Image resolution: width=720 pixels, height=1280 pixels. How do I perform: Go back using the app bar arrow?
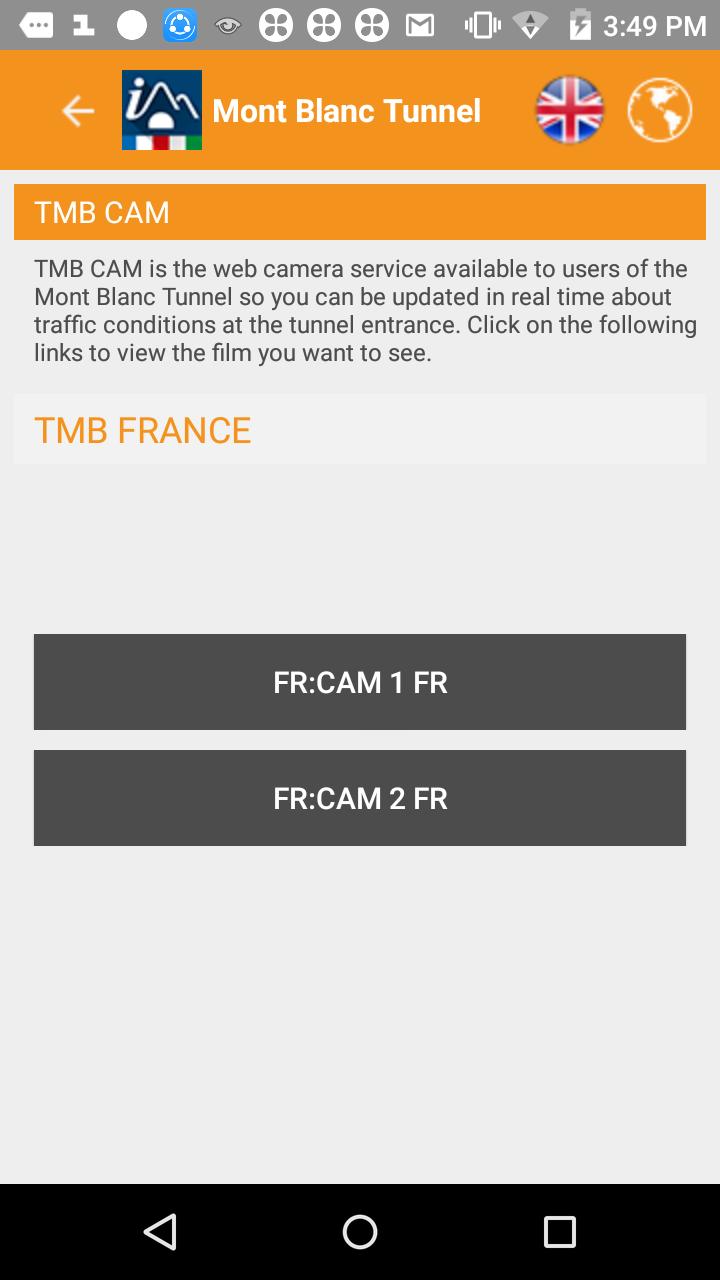(78, 111)
